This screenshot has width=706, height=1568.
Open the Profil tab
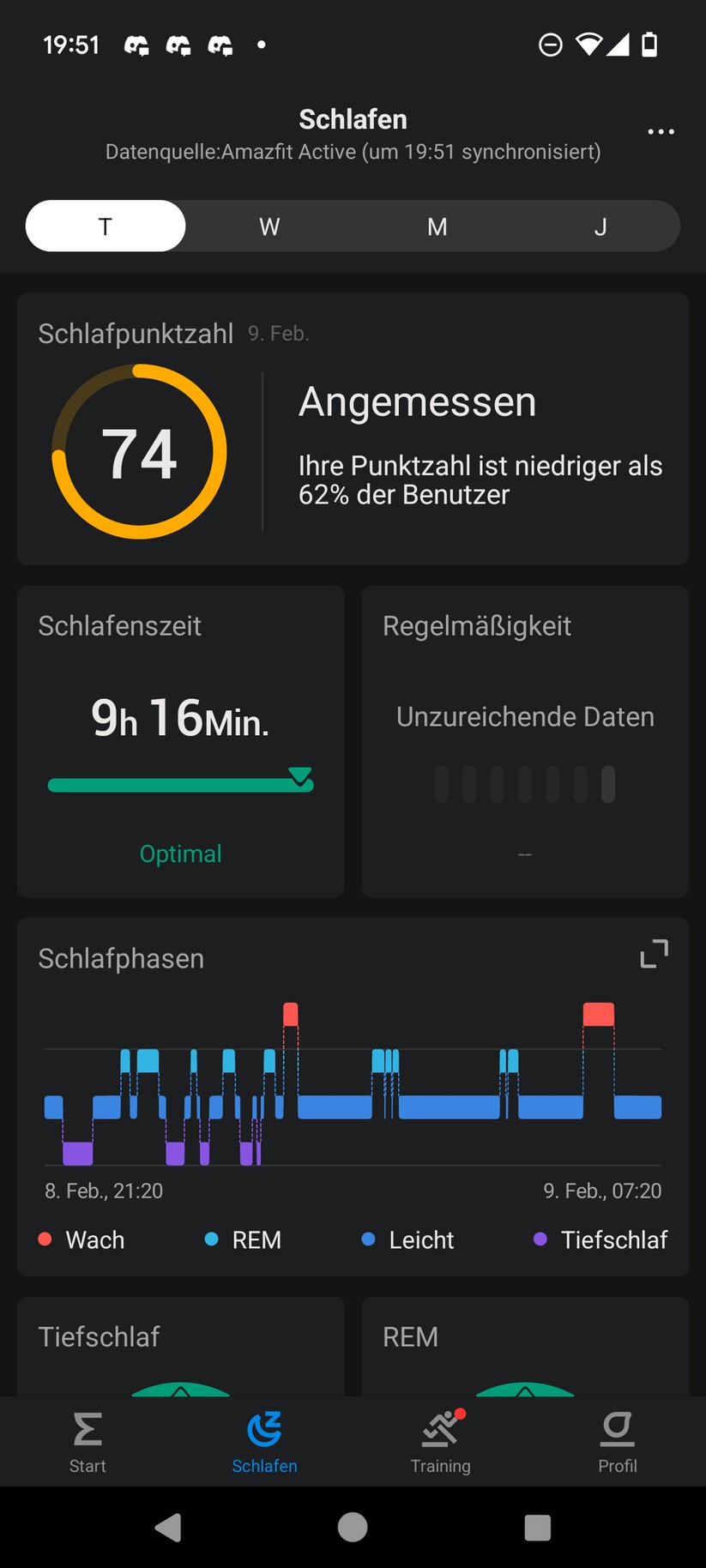click(x=618, y=1443)
